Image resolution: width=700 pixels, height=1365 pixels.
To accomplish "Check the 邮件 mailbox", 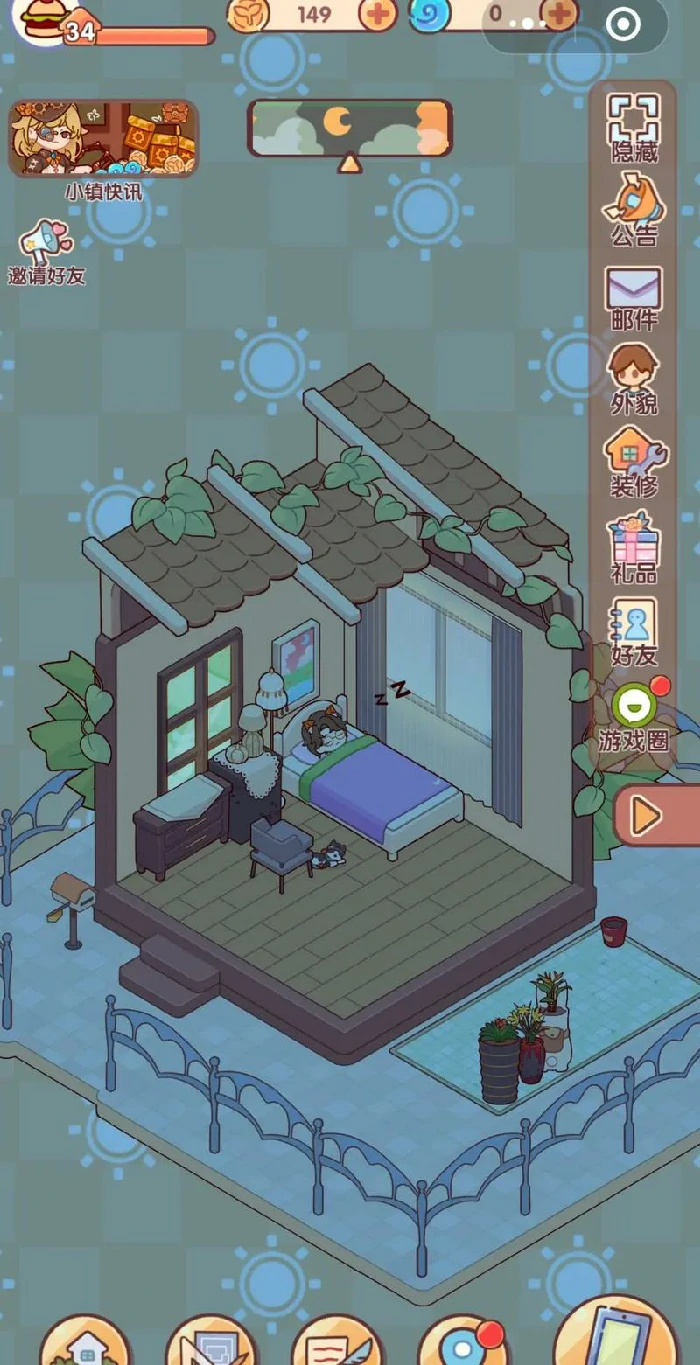I will (x=635, y=297).
